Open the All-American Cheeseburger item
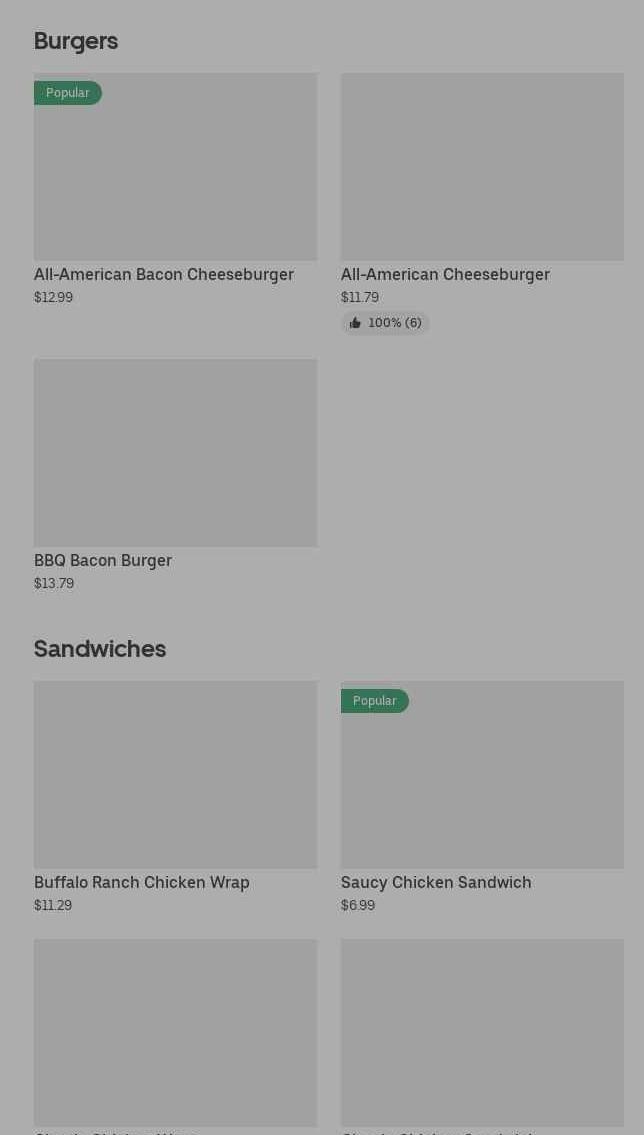Image resolution: width=644 pixels, height=1135 pixels. (482, 203)
